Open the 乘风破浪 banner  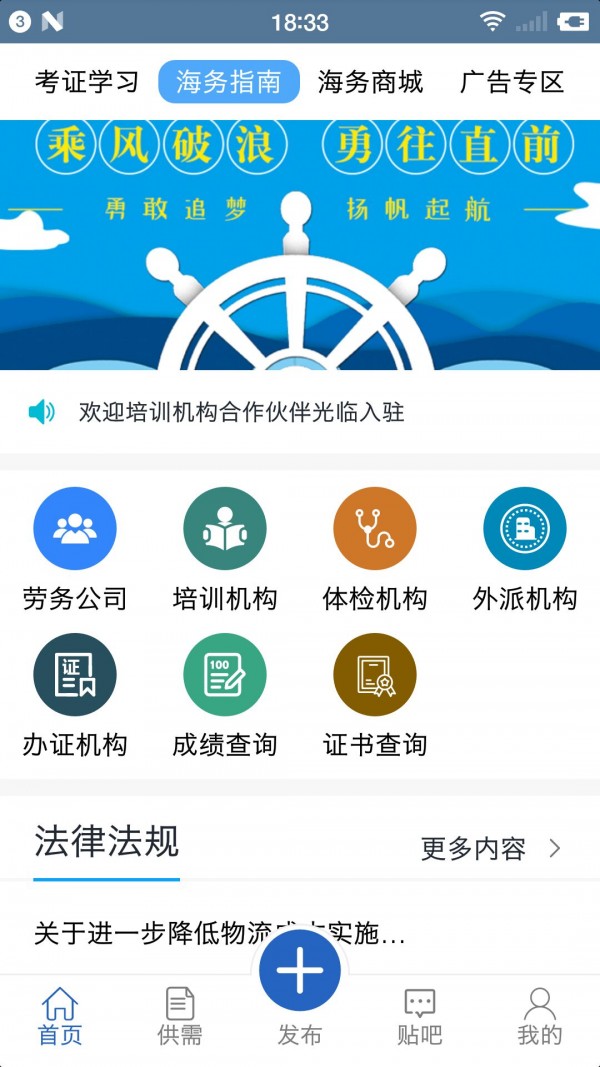tap(300, 245)
